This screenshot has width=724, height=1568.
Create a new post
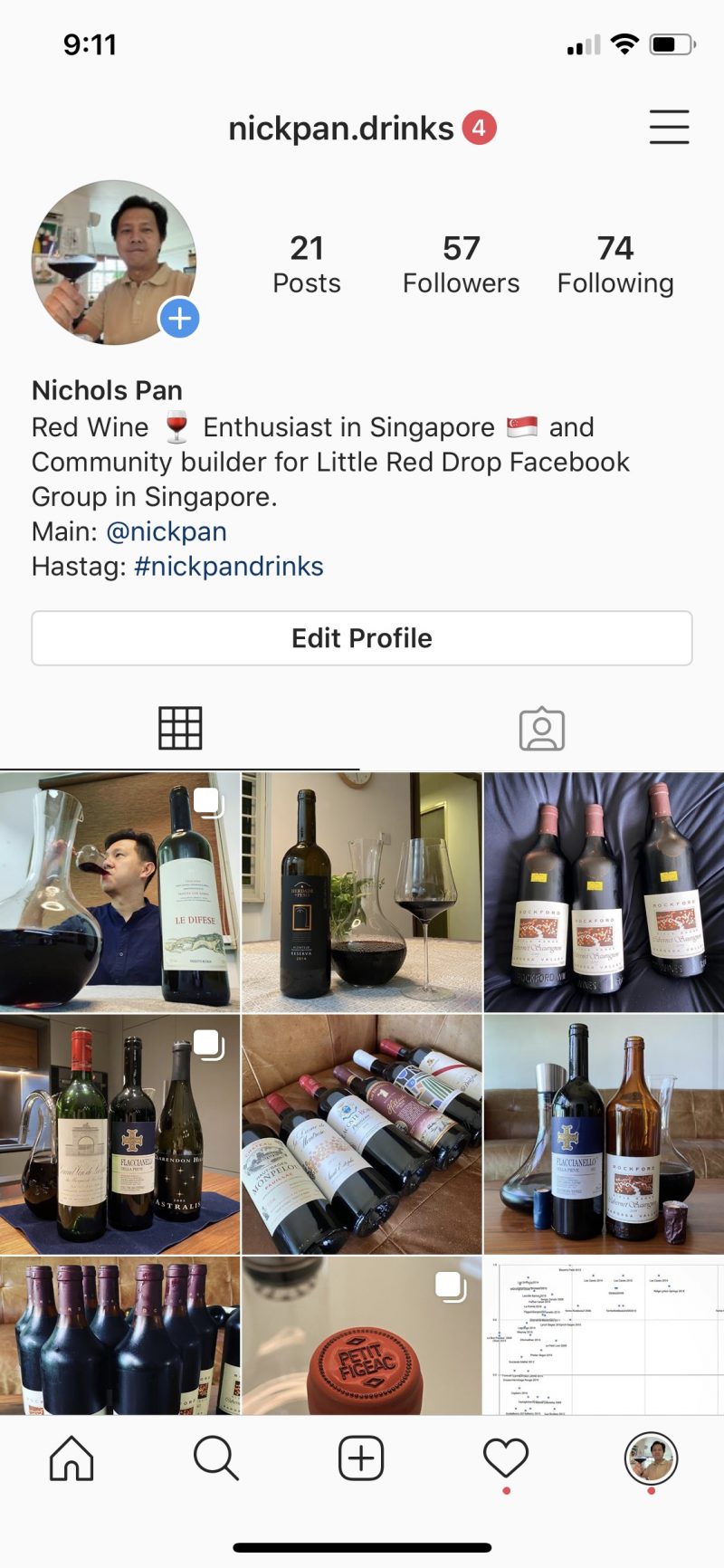[361, 1458]
